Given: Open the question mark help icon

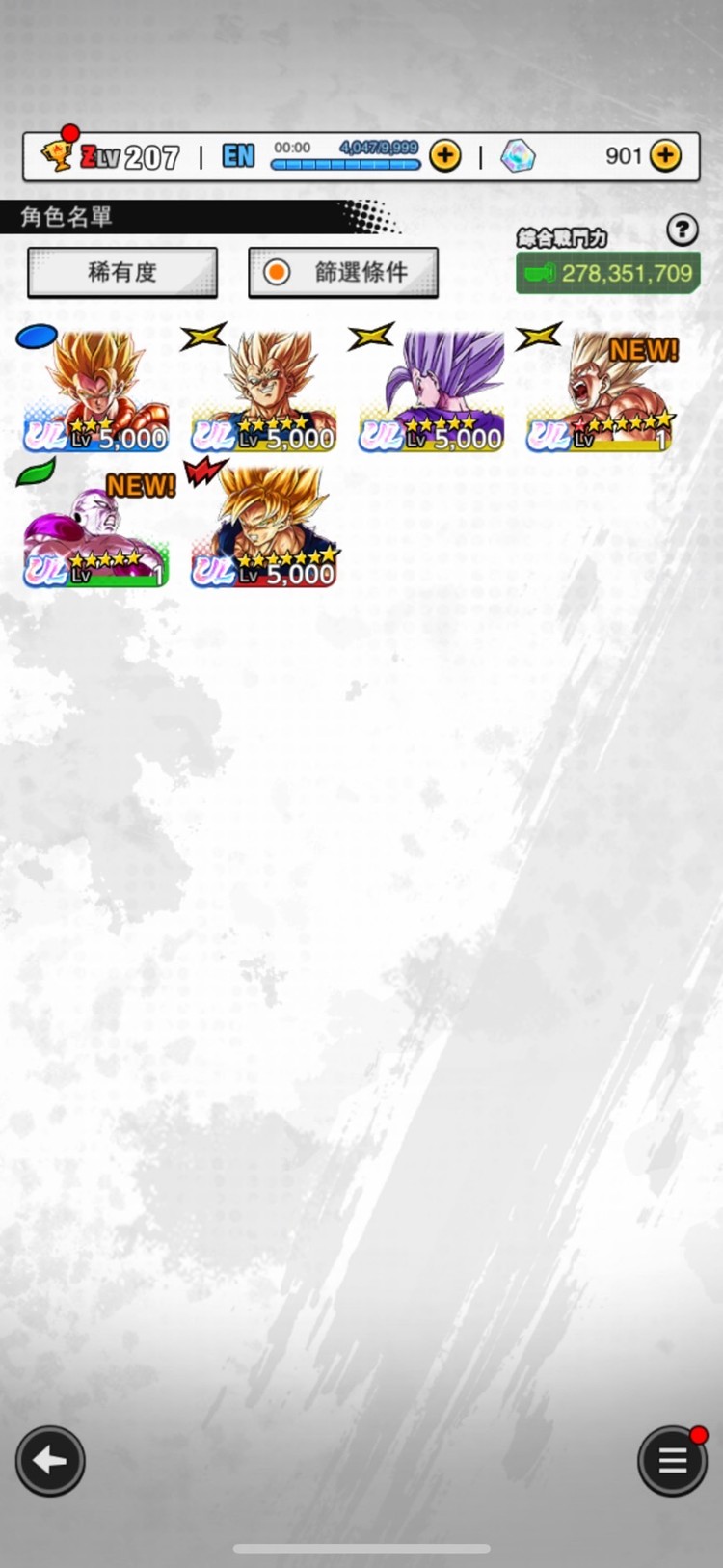Looking at the screenshot, I should click(x=683, y=230).
